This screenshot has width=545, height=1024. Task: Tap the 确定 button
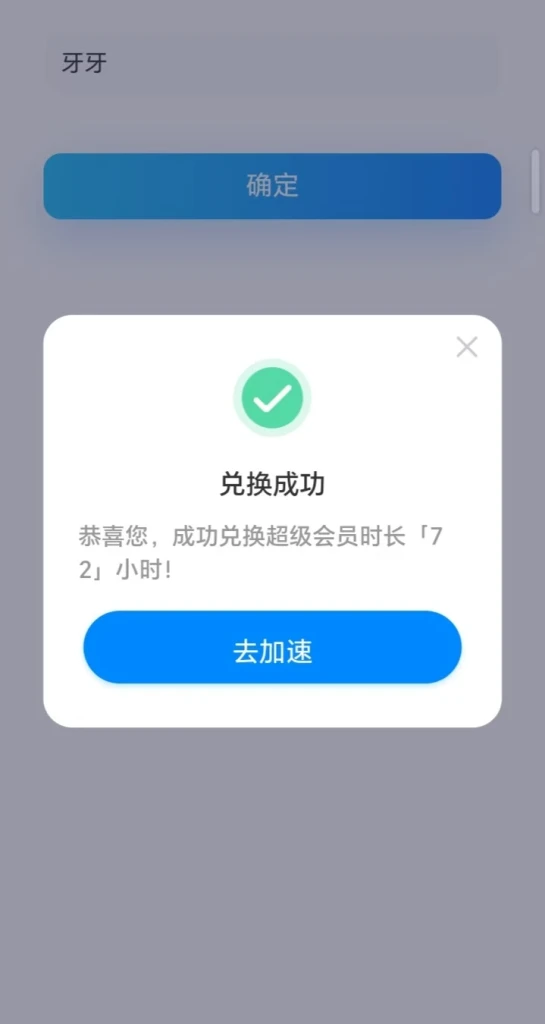(x=272, y=186)
